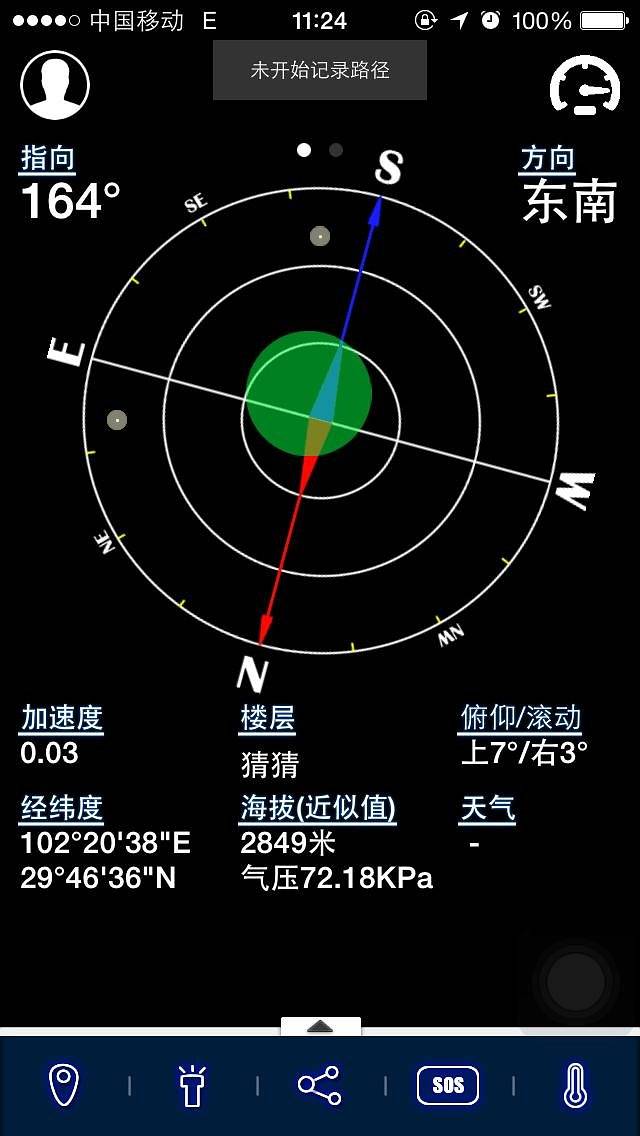Open the 楼层 floor details
This screenshot has height=1136, width=640.
(267, 718)
